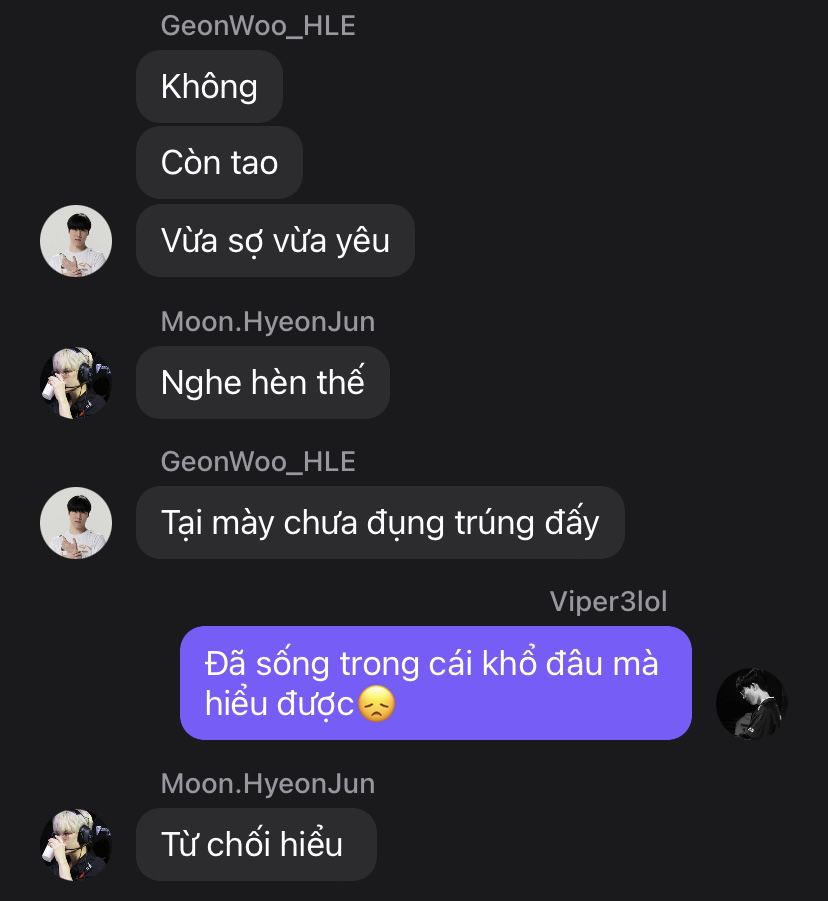The width and height of the screenshot is (828, 901).
Task: View GeonWoo_HLE's profile picture beside "Tại mày chưa đụng"
Action: pyautogui.click(x=75, y=523)
